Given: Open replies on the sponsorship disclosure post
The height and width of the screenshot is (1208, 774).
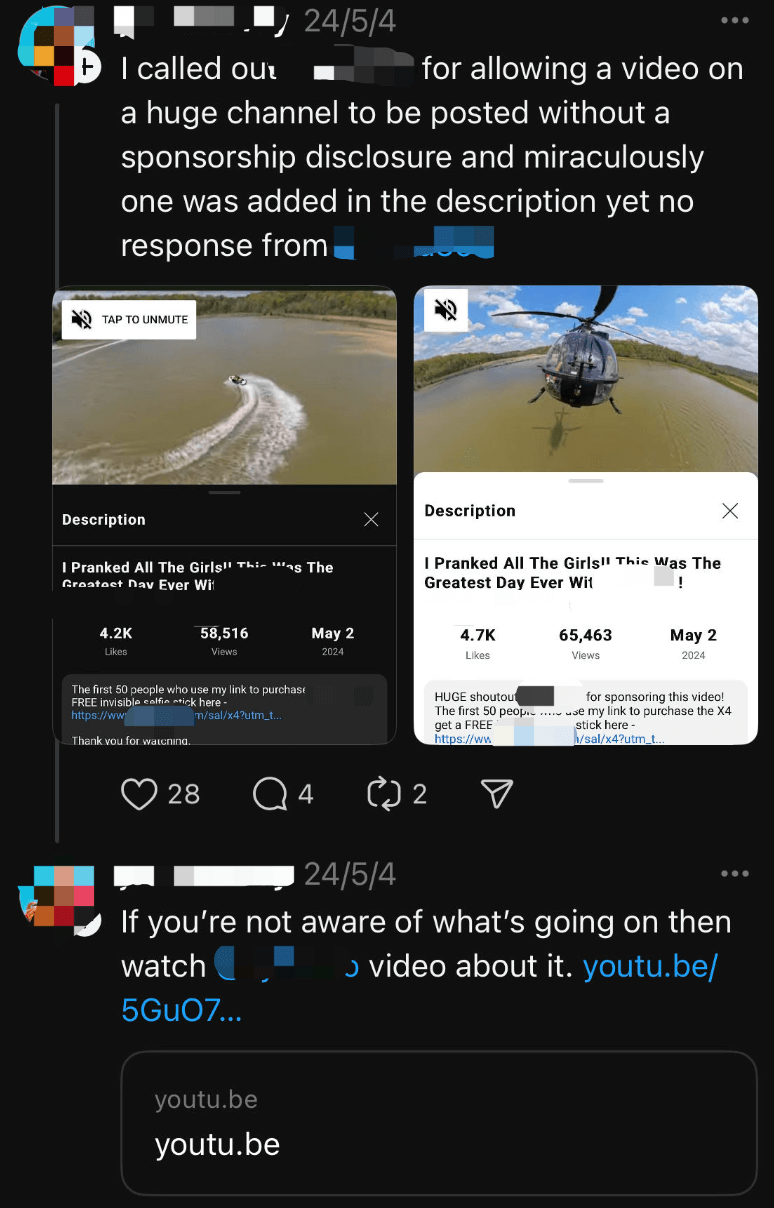Looking at the screenshot, I should (x=270, y=794).
